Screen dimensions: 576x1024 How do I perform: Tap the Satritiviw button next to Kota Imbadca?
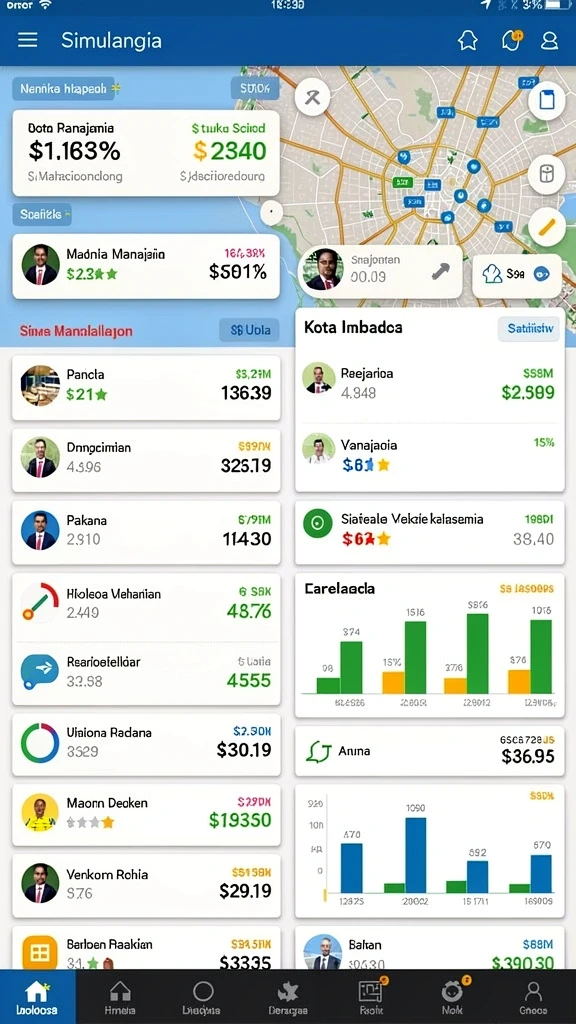tap(530, 328)
